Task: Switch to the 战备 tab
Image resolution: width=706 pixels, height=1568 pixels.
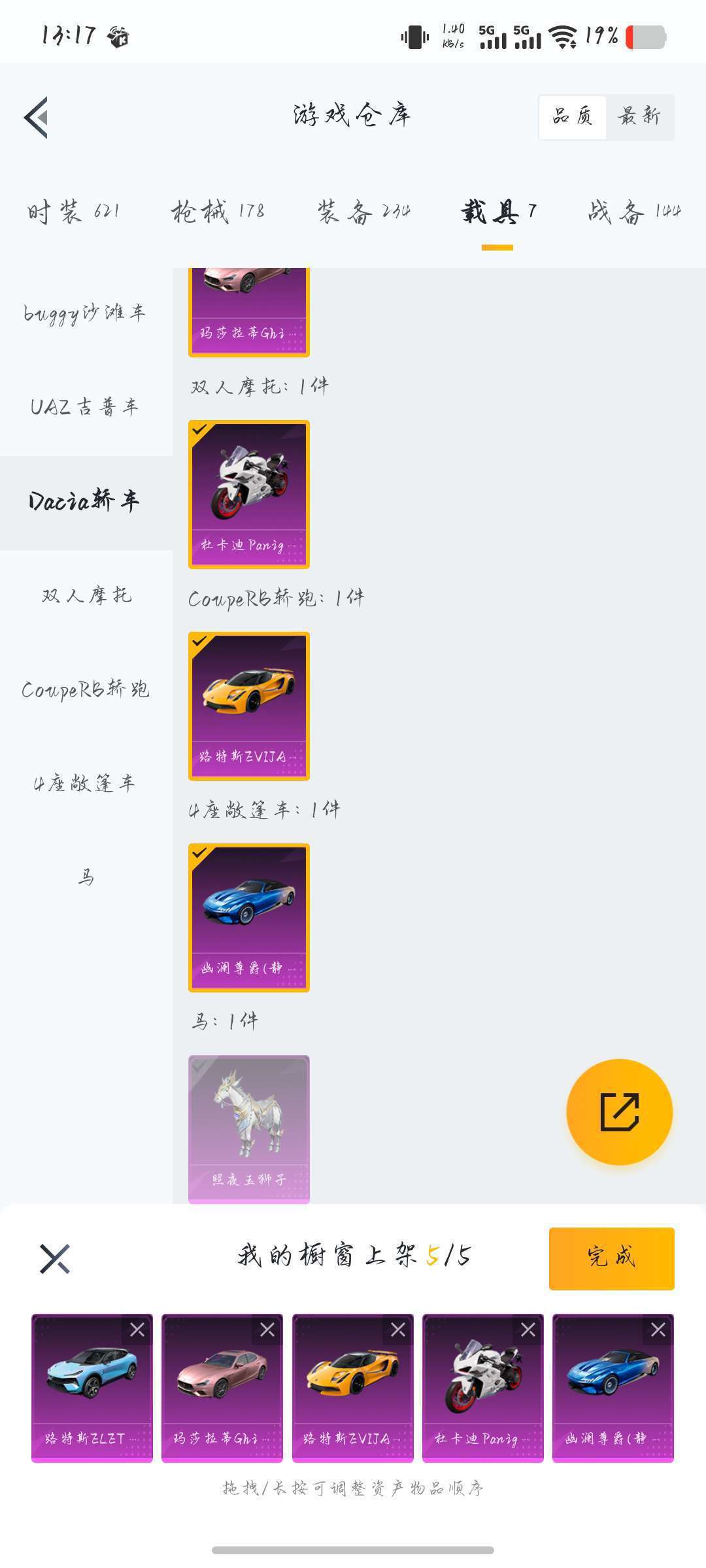Action: point(634,212)
